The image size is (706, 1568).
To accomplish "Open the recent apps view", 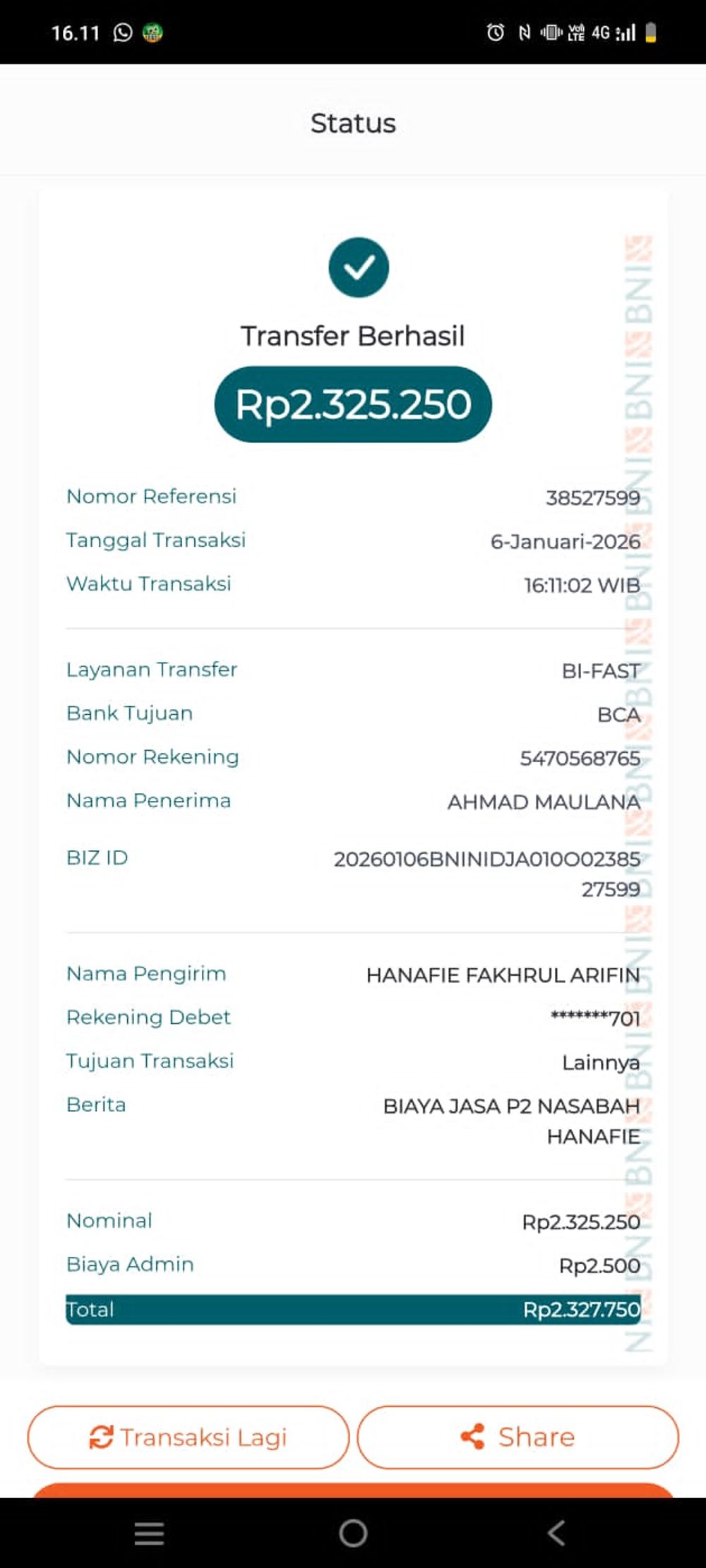I will coord(149,1533).
